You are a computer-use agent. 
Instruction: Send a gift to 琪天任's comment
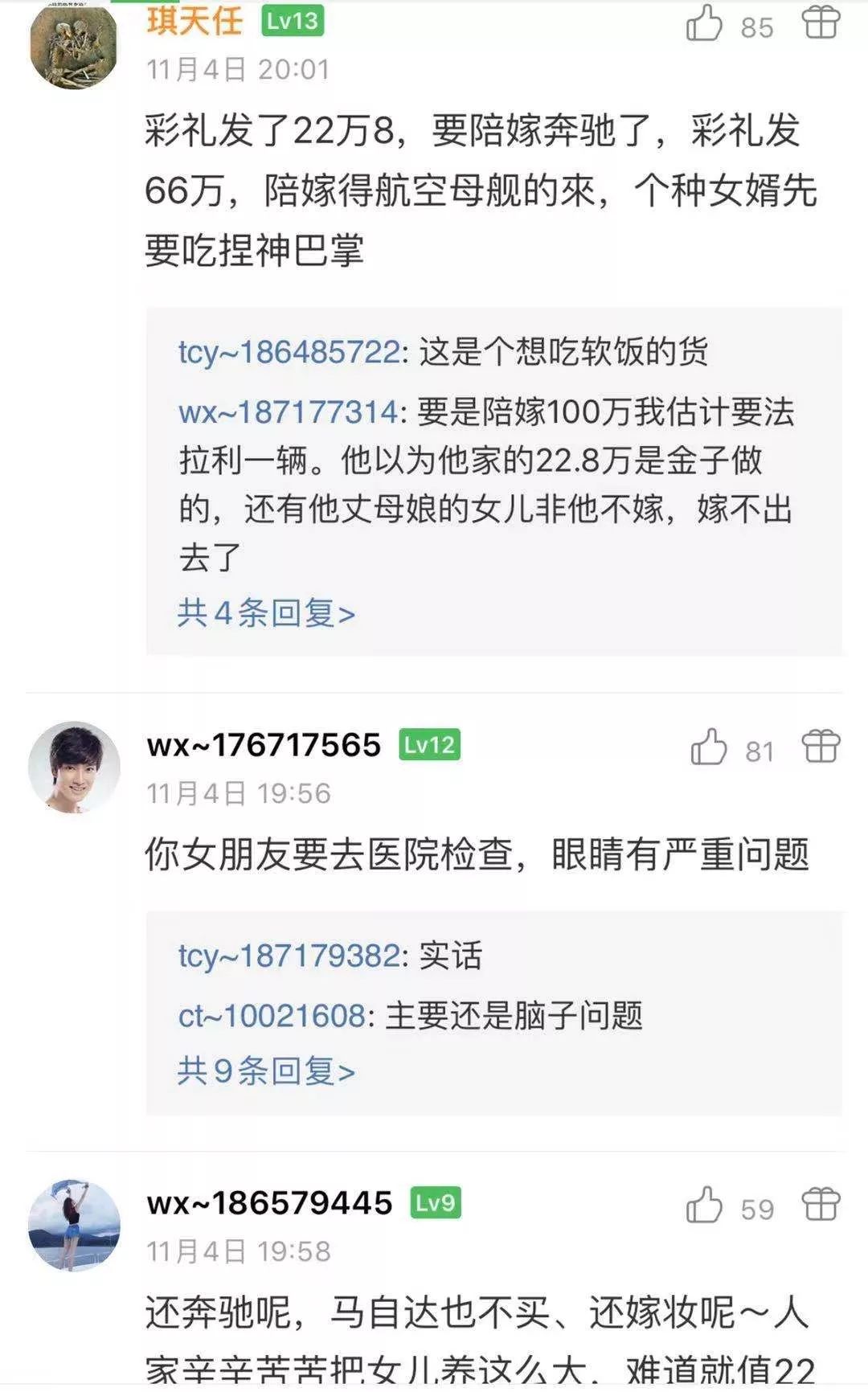pos(821,23)
